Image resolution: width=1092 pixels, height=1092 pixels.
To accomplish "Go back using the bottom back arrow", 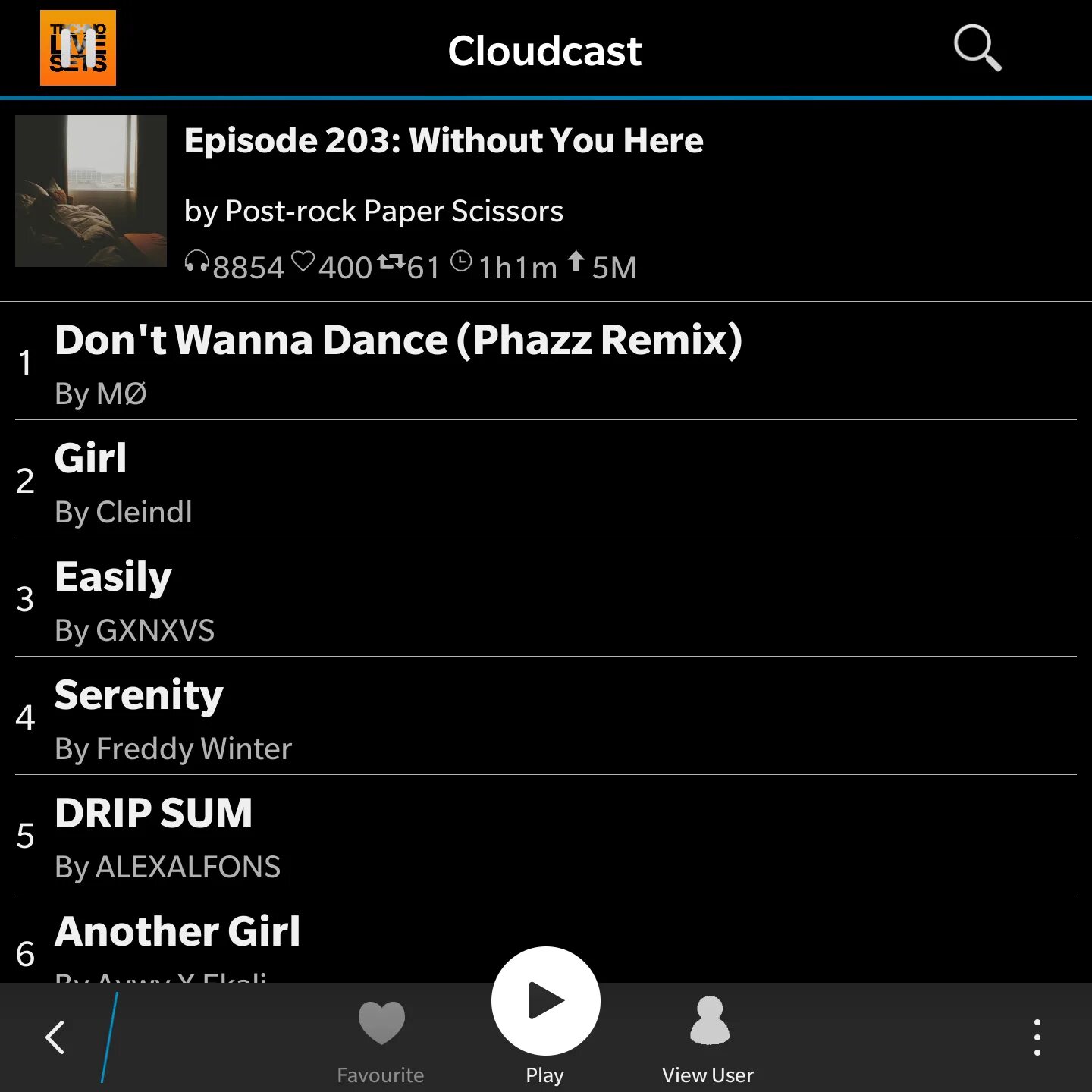I will coord(55,1037).
